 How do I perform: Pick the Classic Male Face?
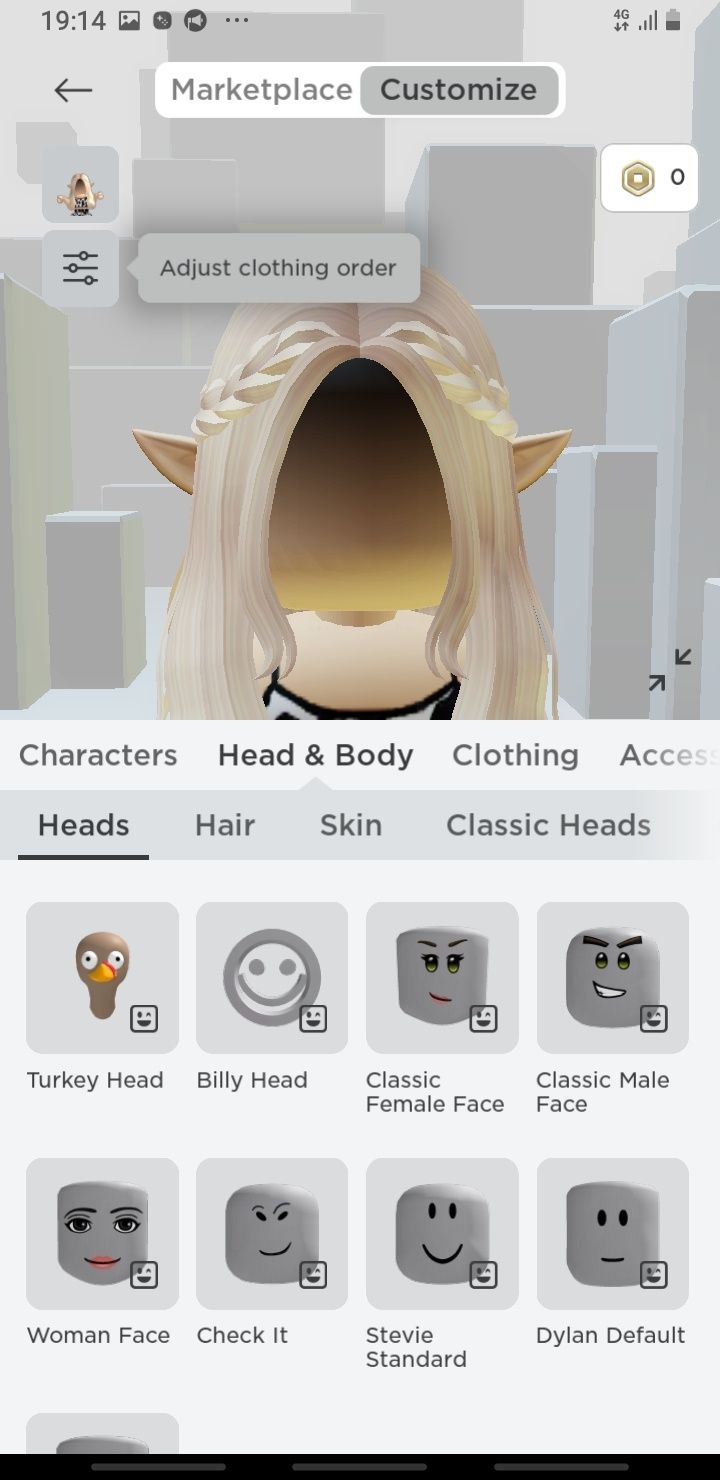612,978
